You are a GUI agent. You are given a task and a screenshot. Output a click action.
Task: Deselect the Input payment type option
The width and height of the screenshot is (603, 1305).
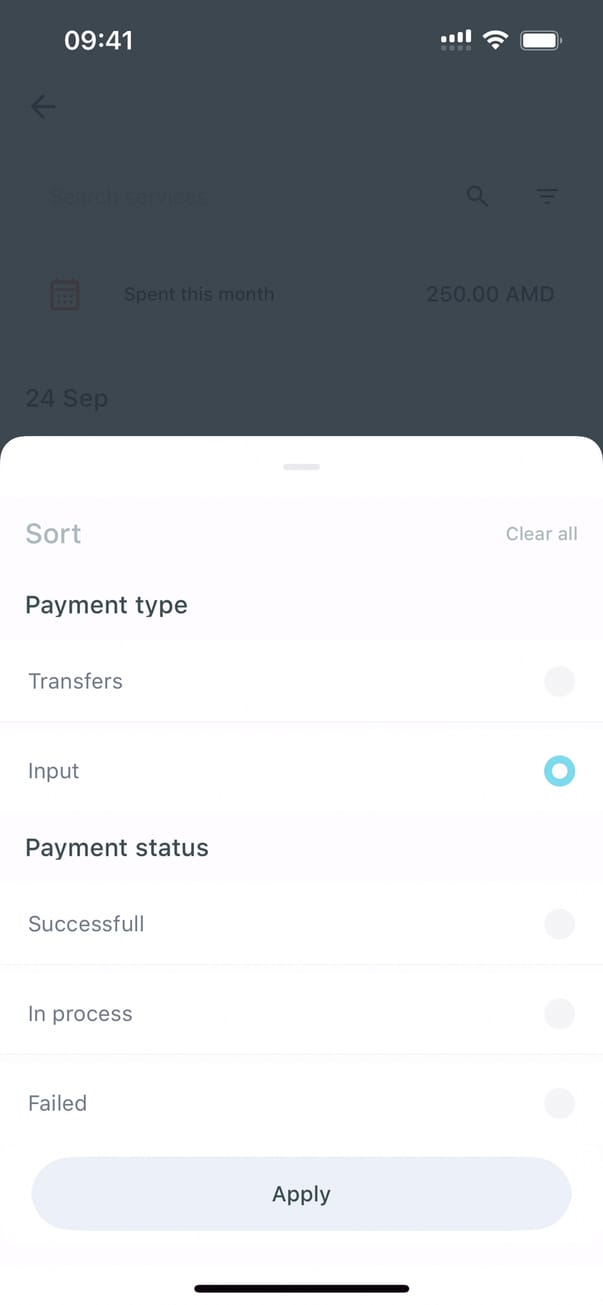click(559, 771)
